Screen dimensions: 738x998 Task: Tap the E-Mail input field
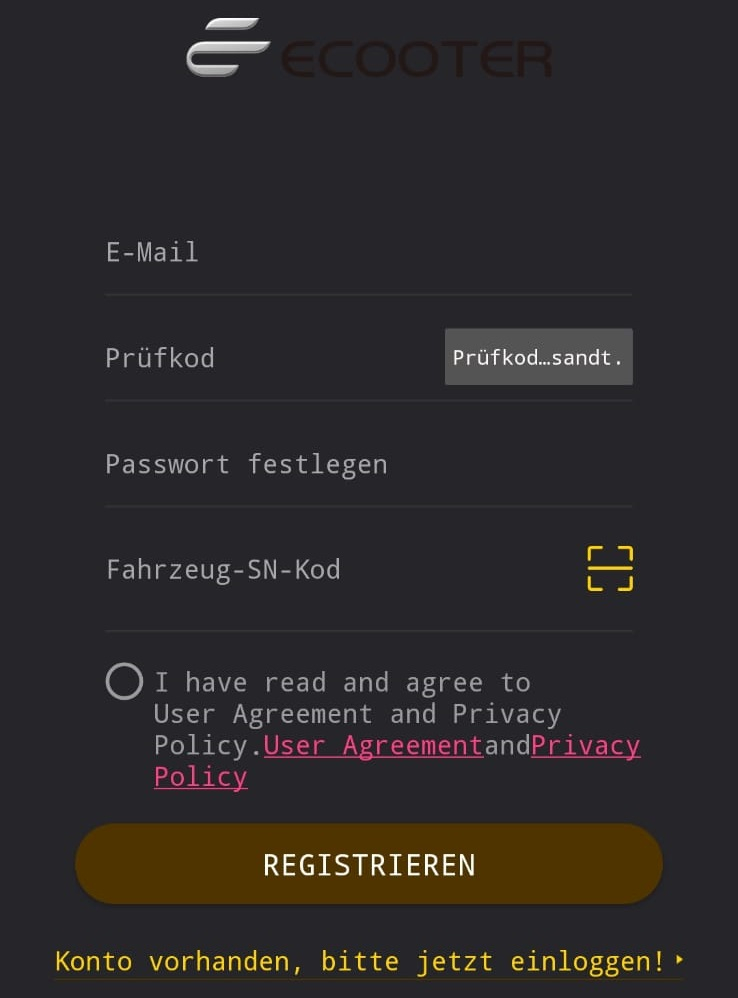368,252
